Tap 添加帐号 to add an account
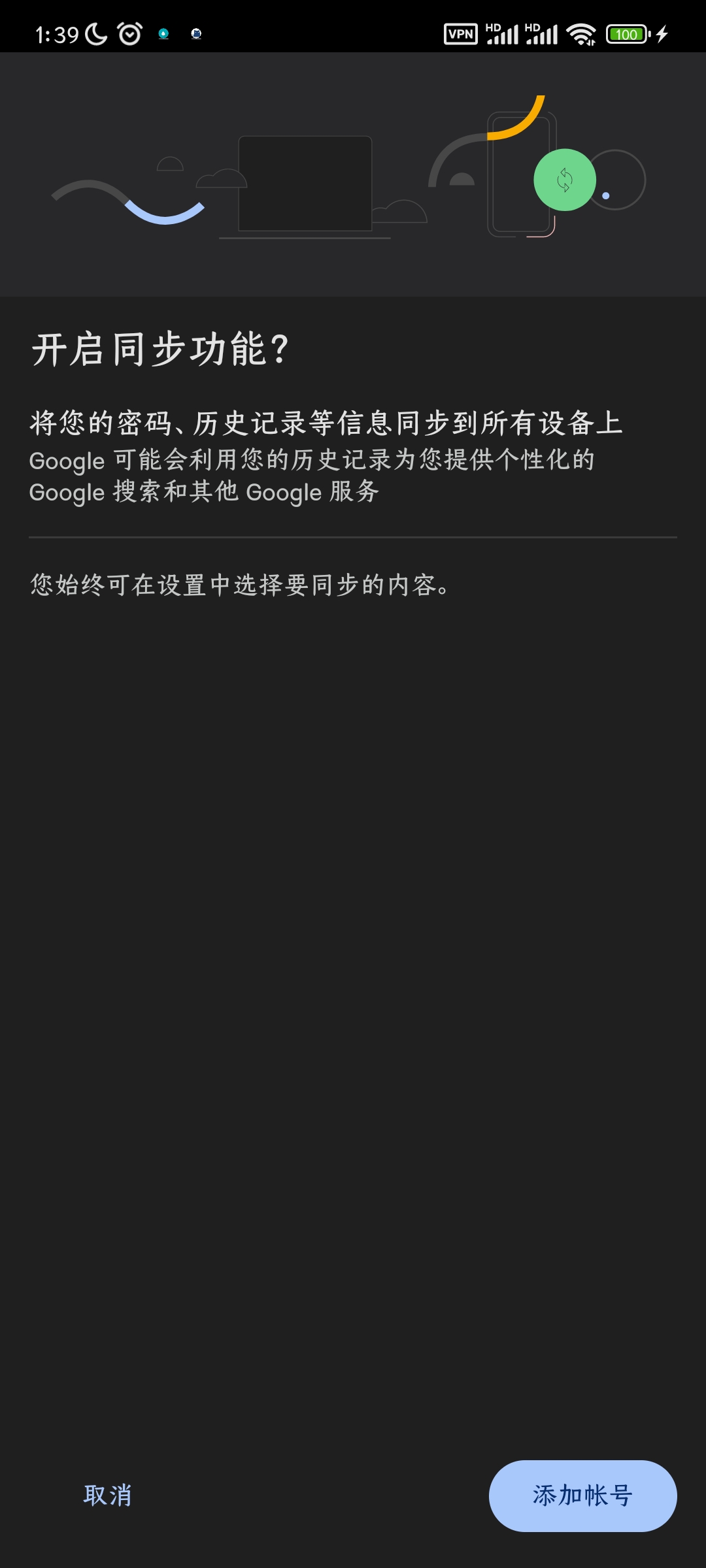 [x=582, y=1495]
